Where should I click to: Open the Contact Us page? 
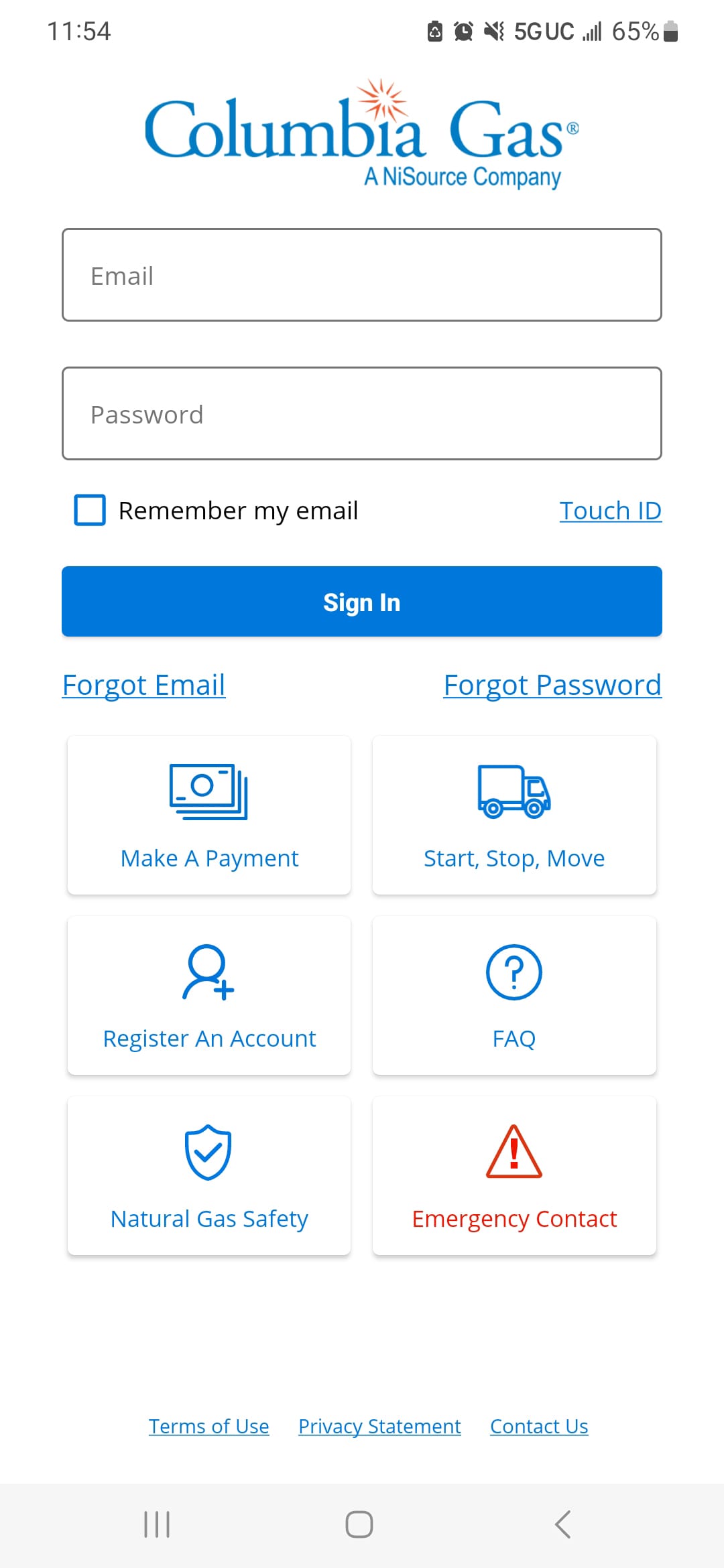coord(539,1426)
